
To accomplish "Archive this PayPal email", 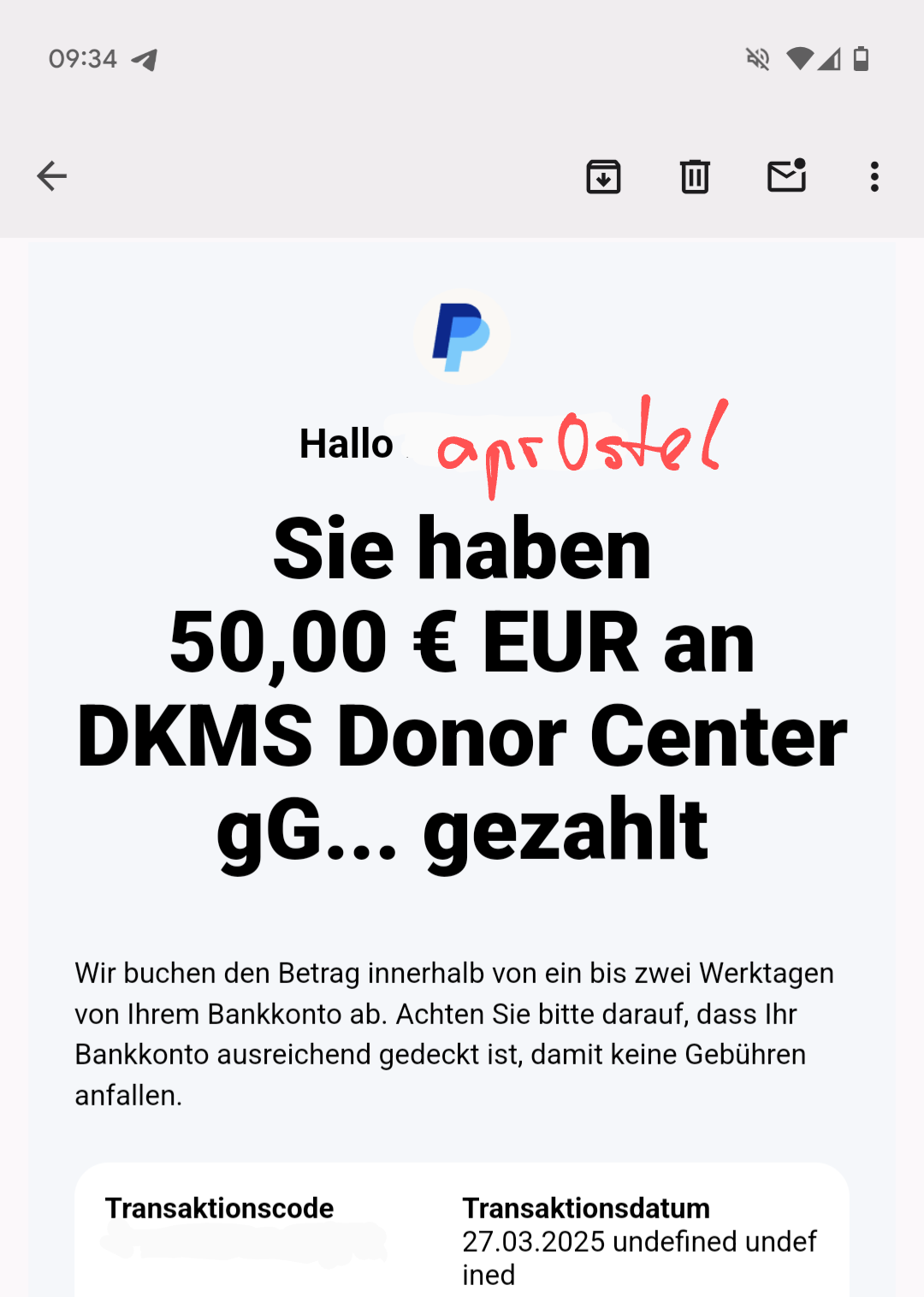I will pos(603,176).
